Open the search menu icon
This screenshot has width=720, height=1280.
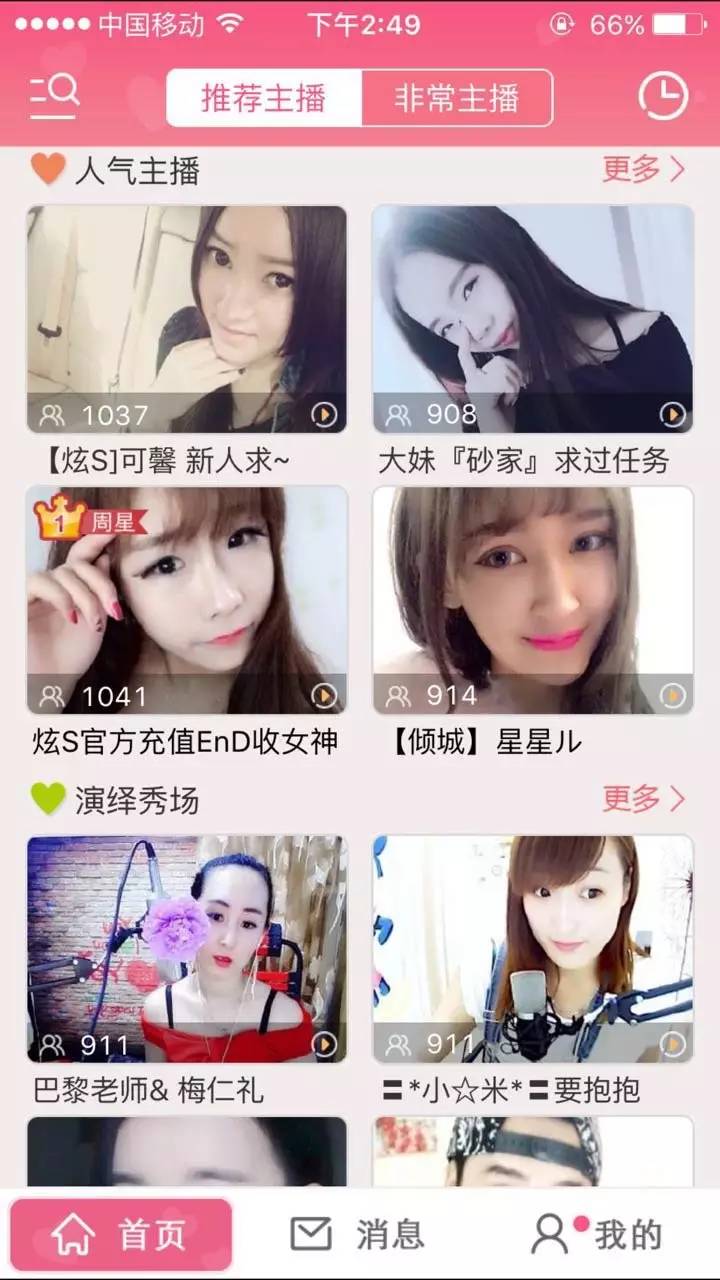(x=55, y=97)
